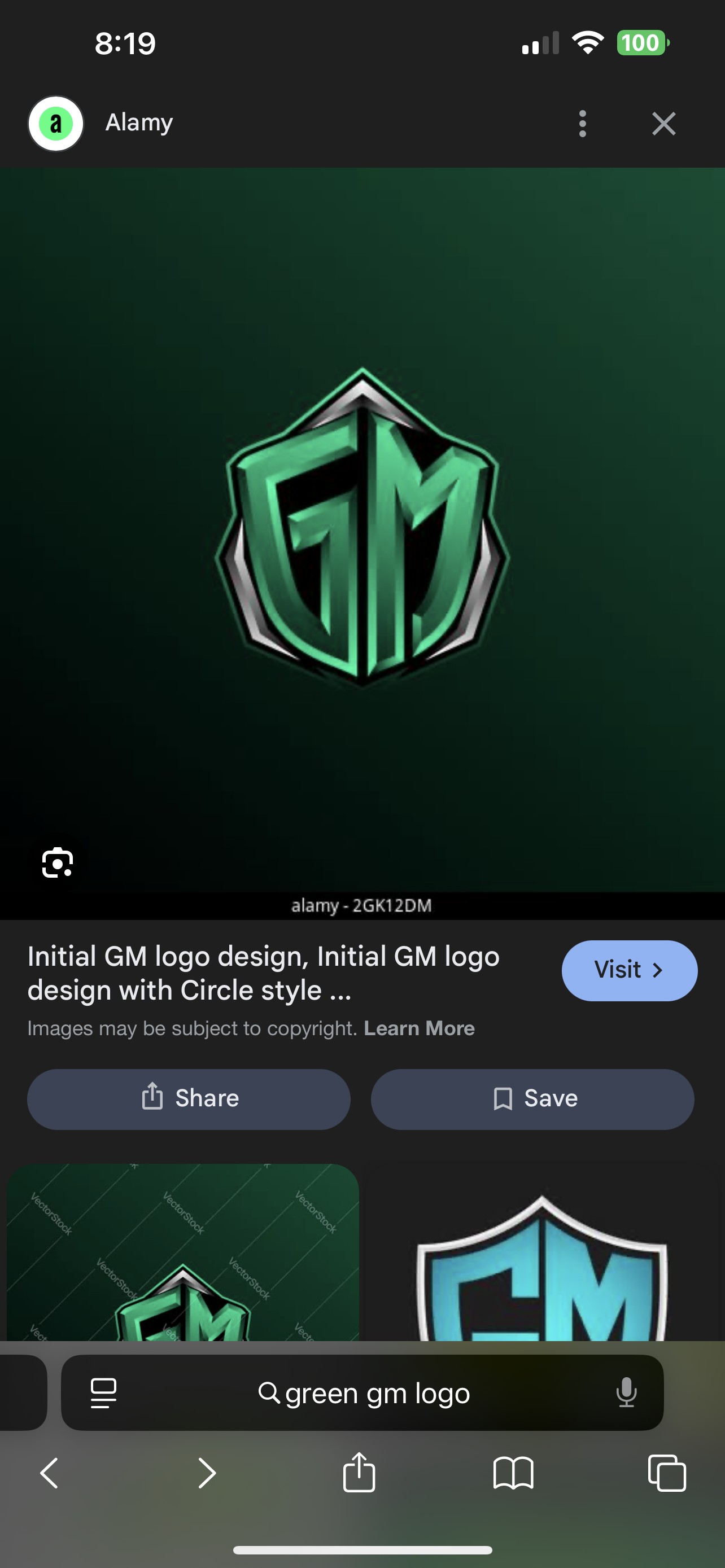
Task: Tap the Alamy site favicon
Action: [x=55, y=123]
